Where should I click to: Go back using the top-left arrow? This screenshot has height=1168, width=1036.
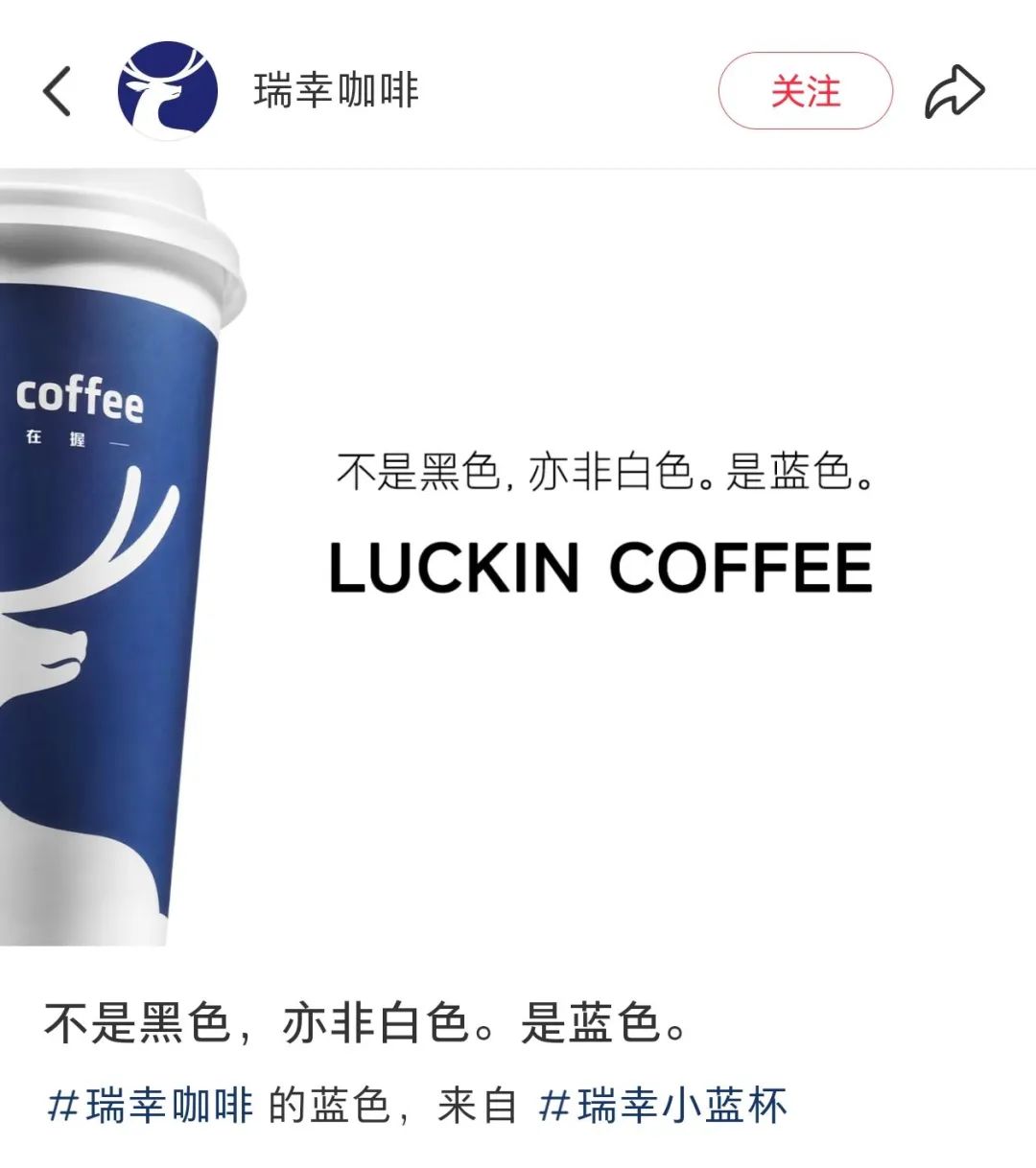58,92
